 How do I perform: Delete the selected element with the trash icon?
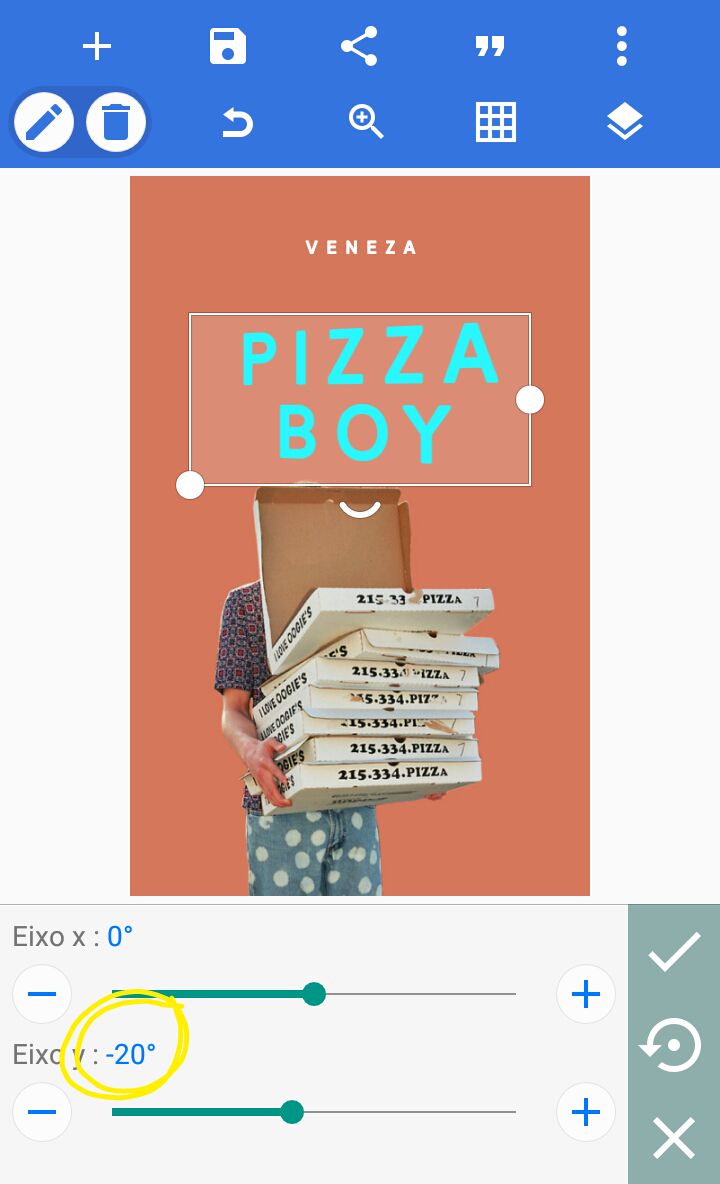(115, 122)
